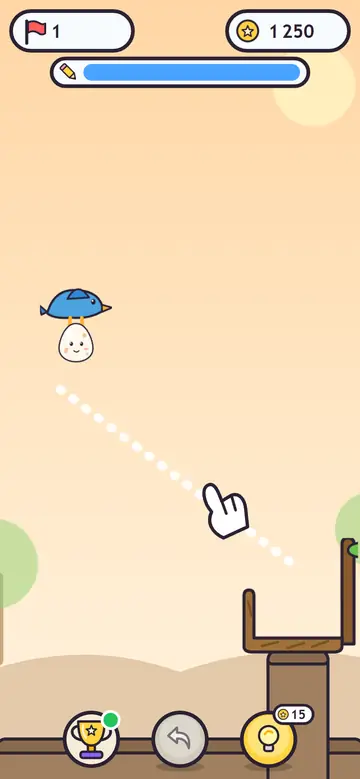Tap the undo arrow button

coord(180,739)
